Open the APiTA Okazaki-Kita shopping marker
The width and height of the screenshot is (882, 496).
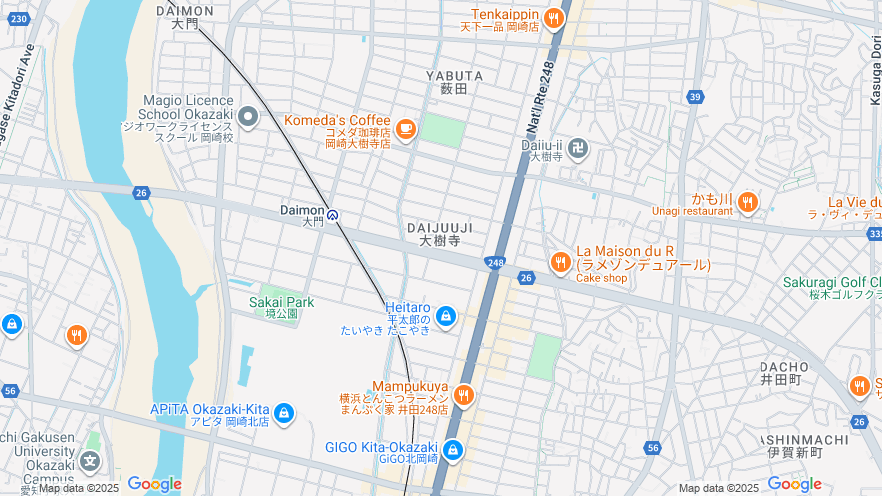coord(284,413)
